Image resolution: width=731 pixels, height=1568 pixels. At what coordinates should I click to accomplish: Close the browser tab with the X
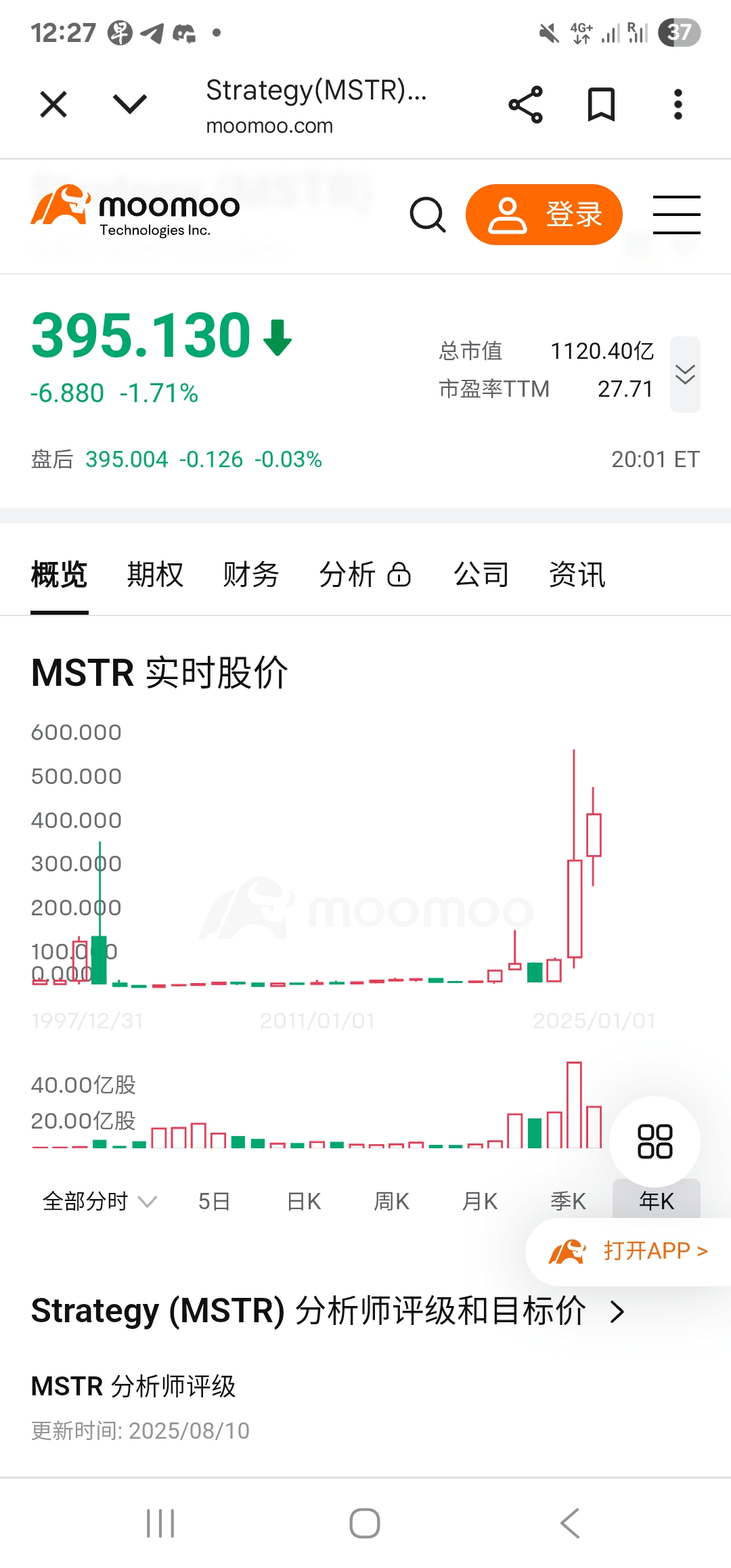[x=53, y=104]
